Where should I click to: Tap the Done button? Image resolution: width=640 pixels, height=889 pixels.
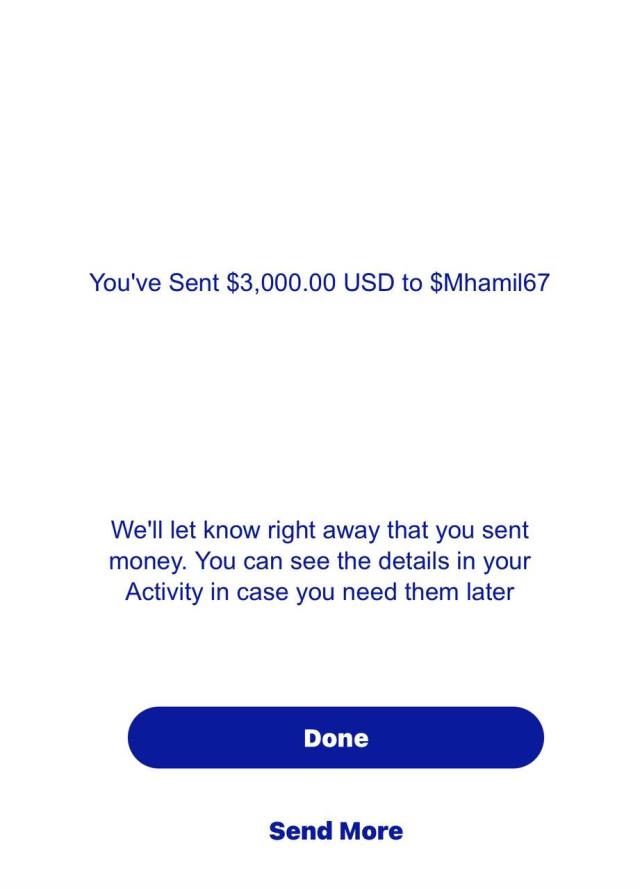coord(335,738)
